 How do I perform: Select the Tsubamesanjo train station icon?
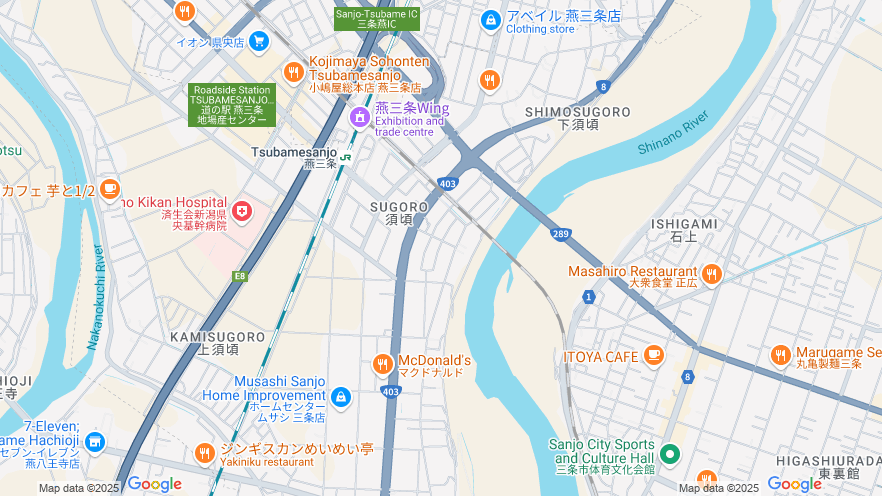pyautogui.click(x=346, y=156)
